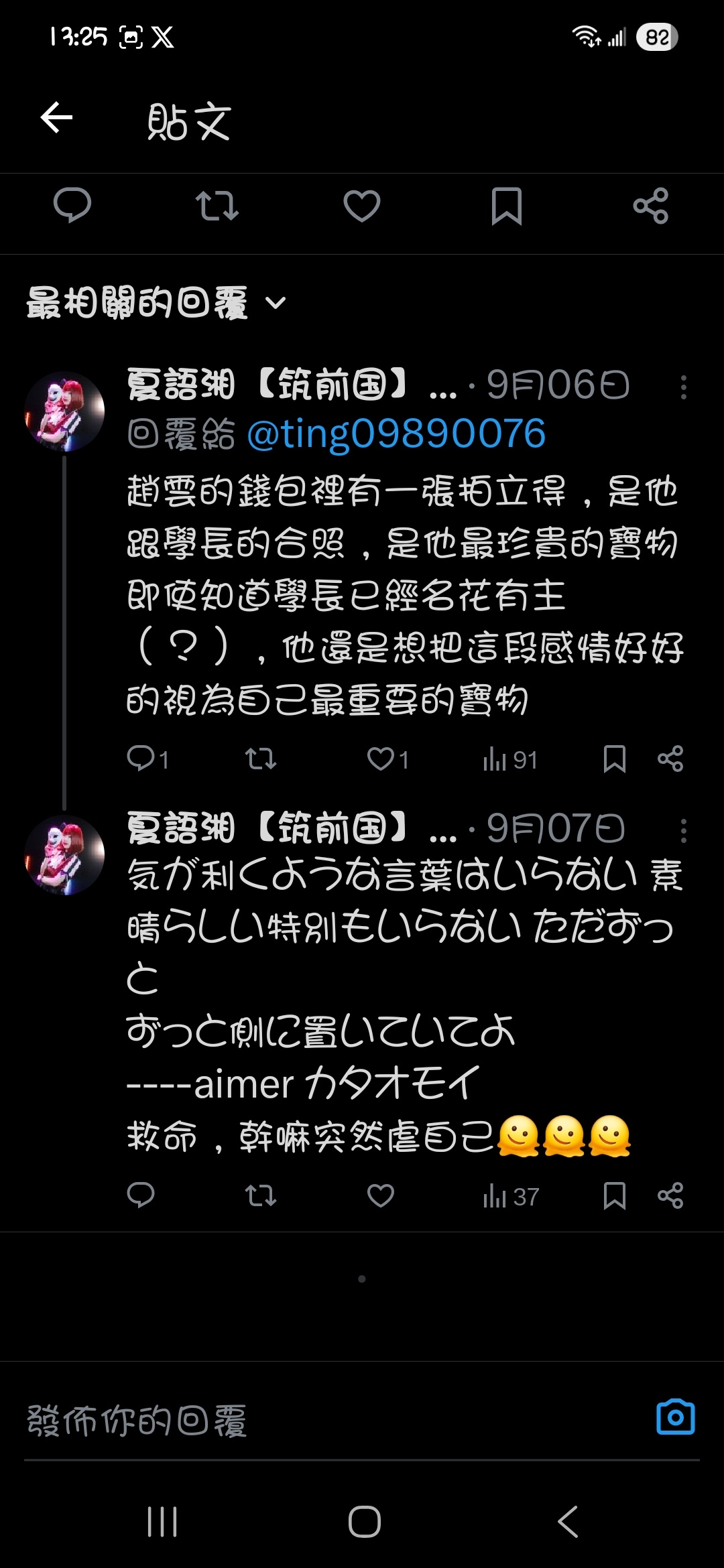Like the 9月06日 reply
This screenshot has width=724, height=1568.
(381, 759)
